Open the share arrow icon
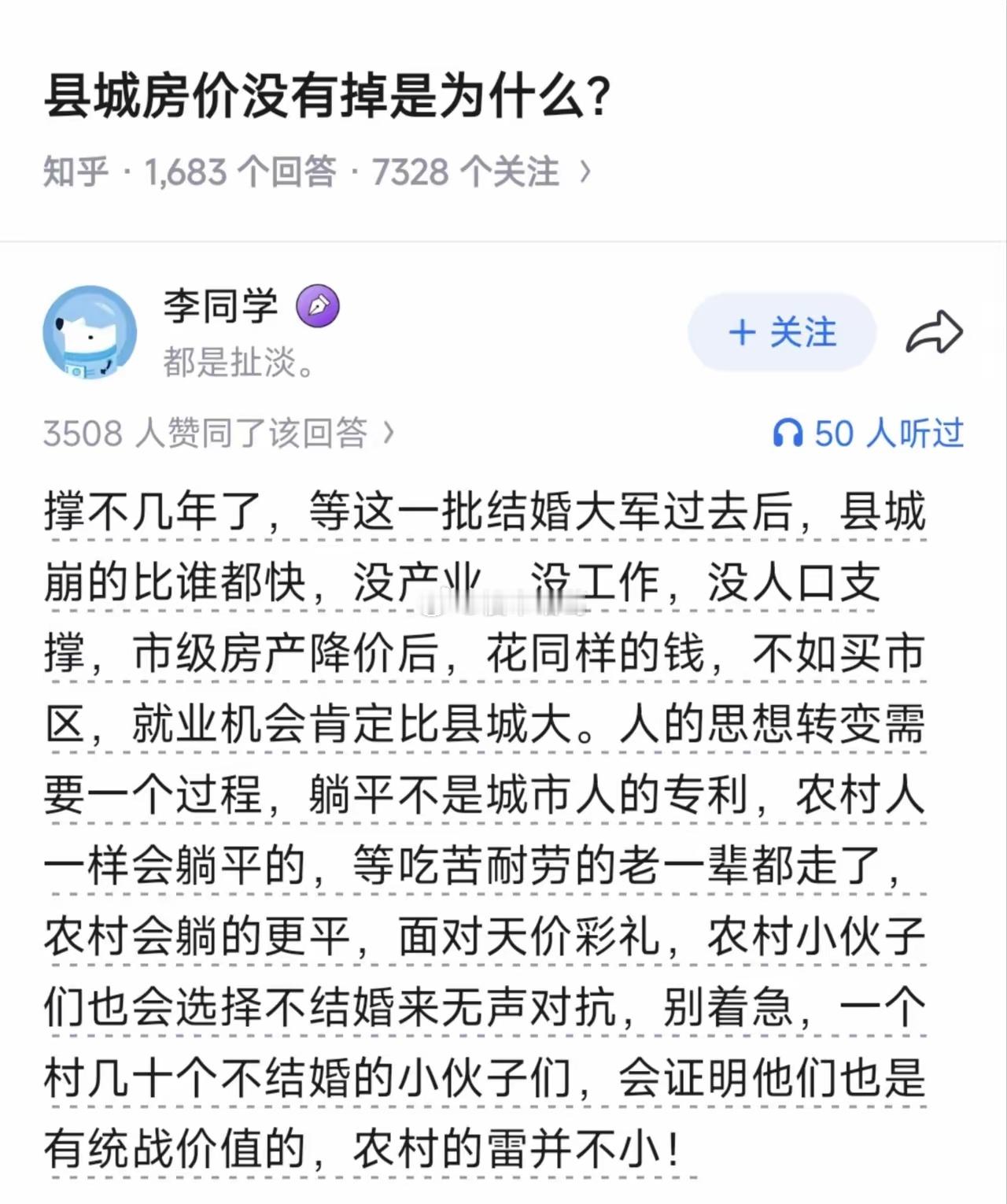The width and height of the screenshot is (1007, 1204). click(x=935, y=332)
